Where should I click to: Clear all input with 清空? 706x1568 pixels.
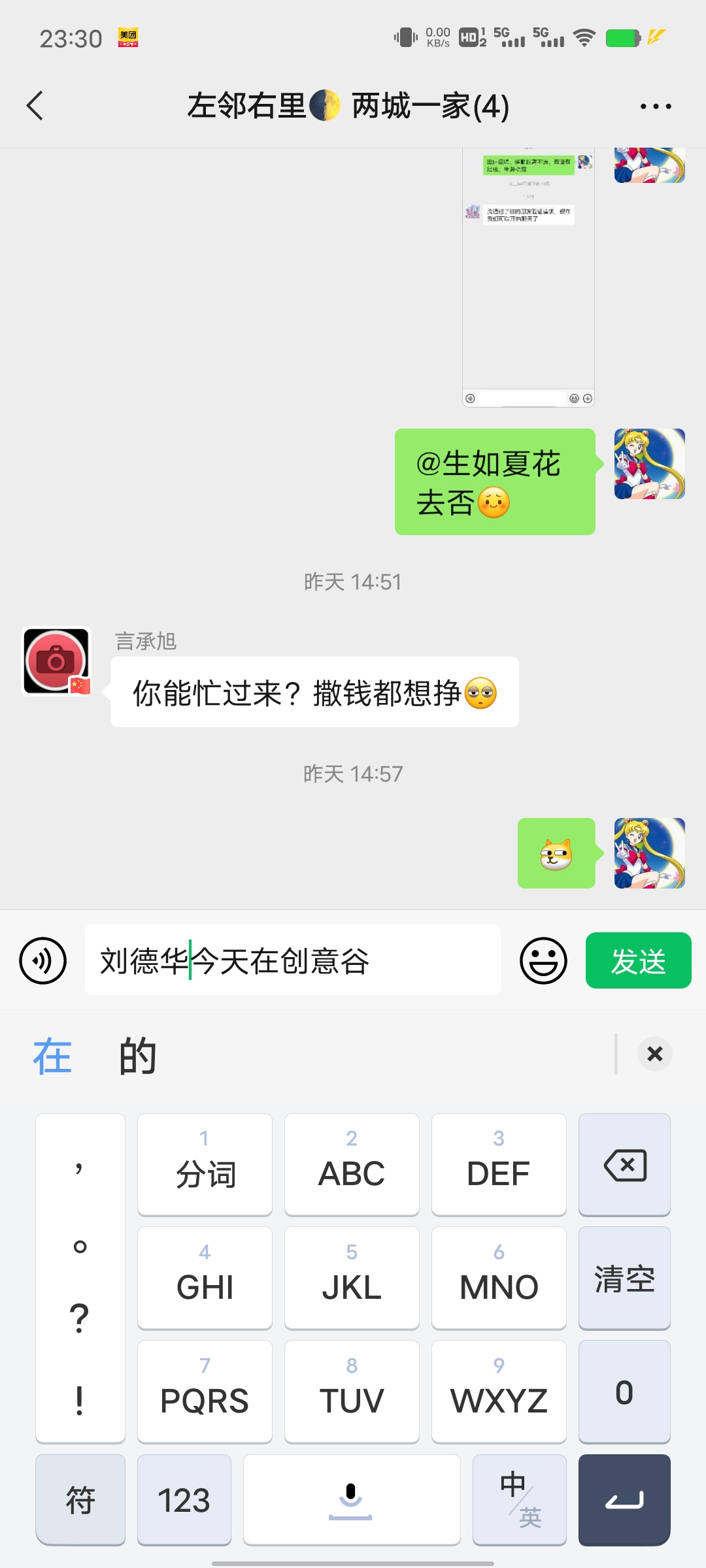pyautogui.click(x=624, y=1279)
